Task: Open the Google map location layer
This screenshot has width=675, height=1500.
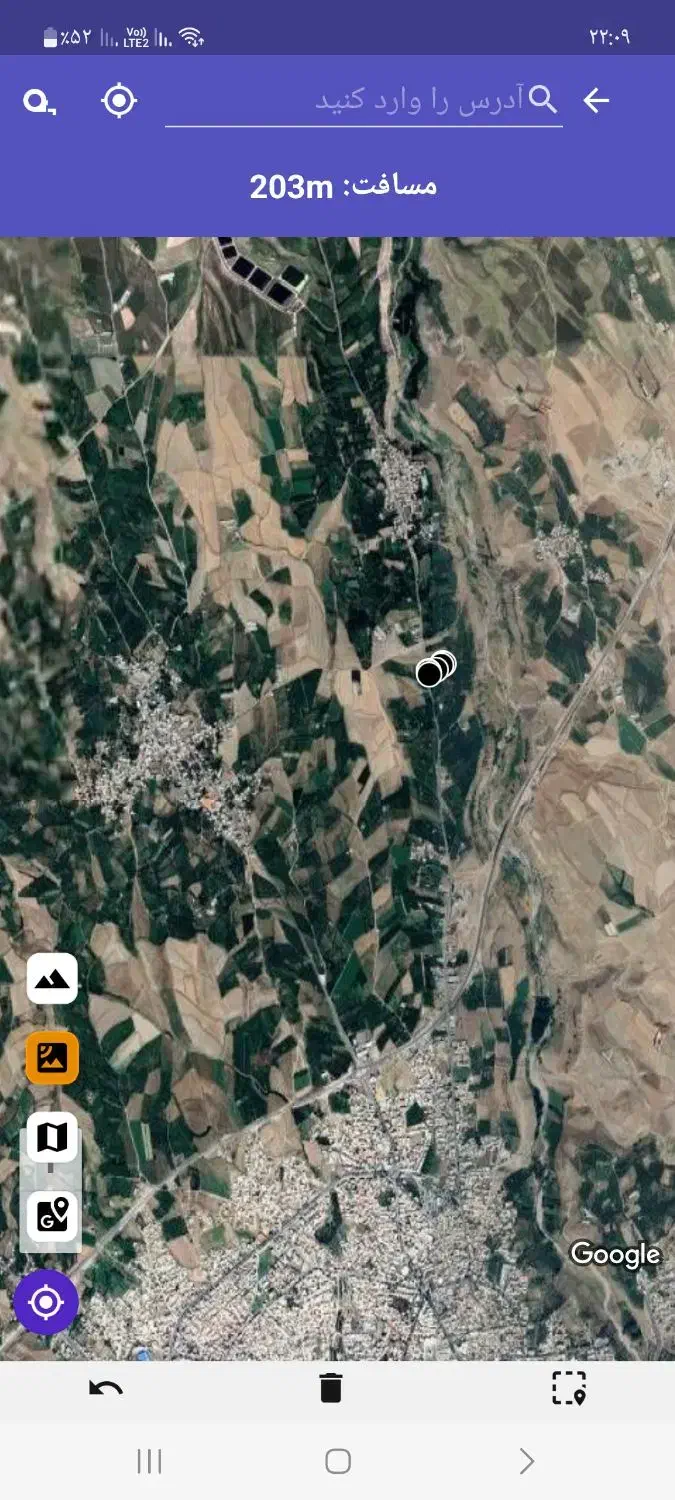Action: (x=52, y=1217)
